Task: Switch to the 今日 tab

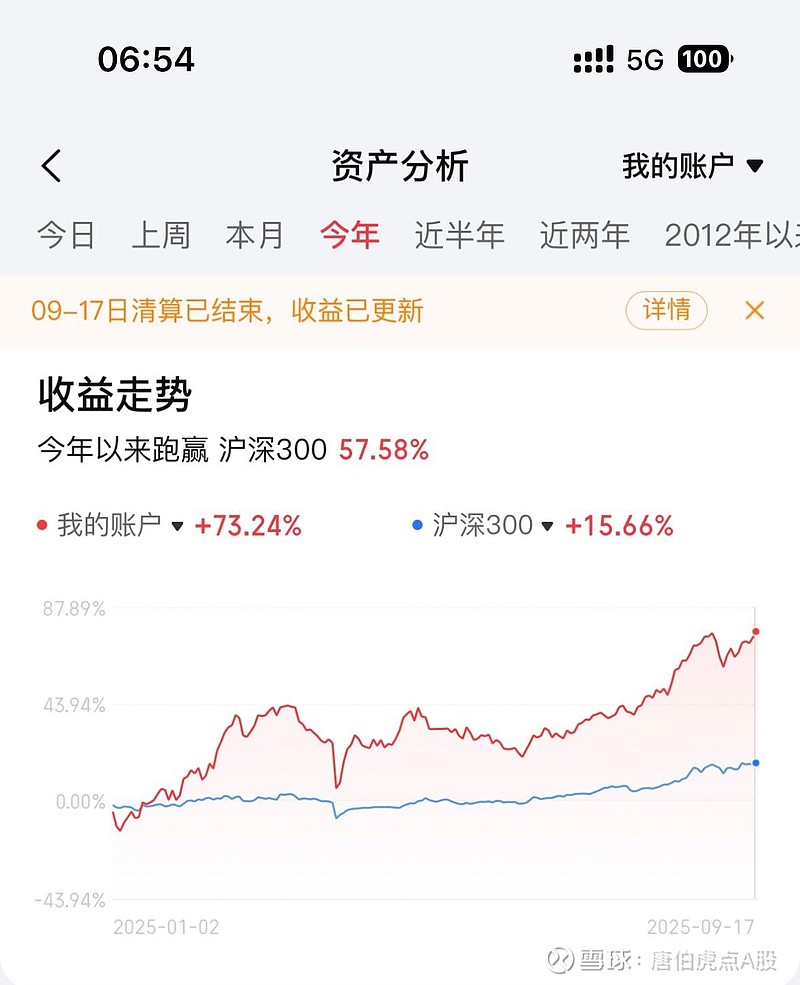Action: 66,236
